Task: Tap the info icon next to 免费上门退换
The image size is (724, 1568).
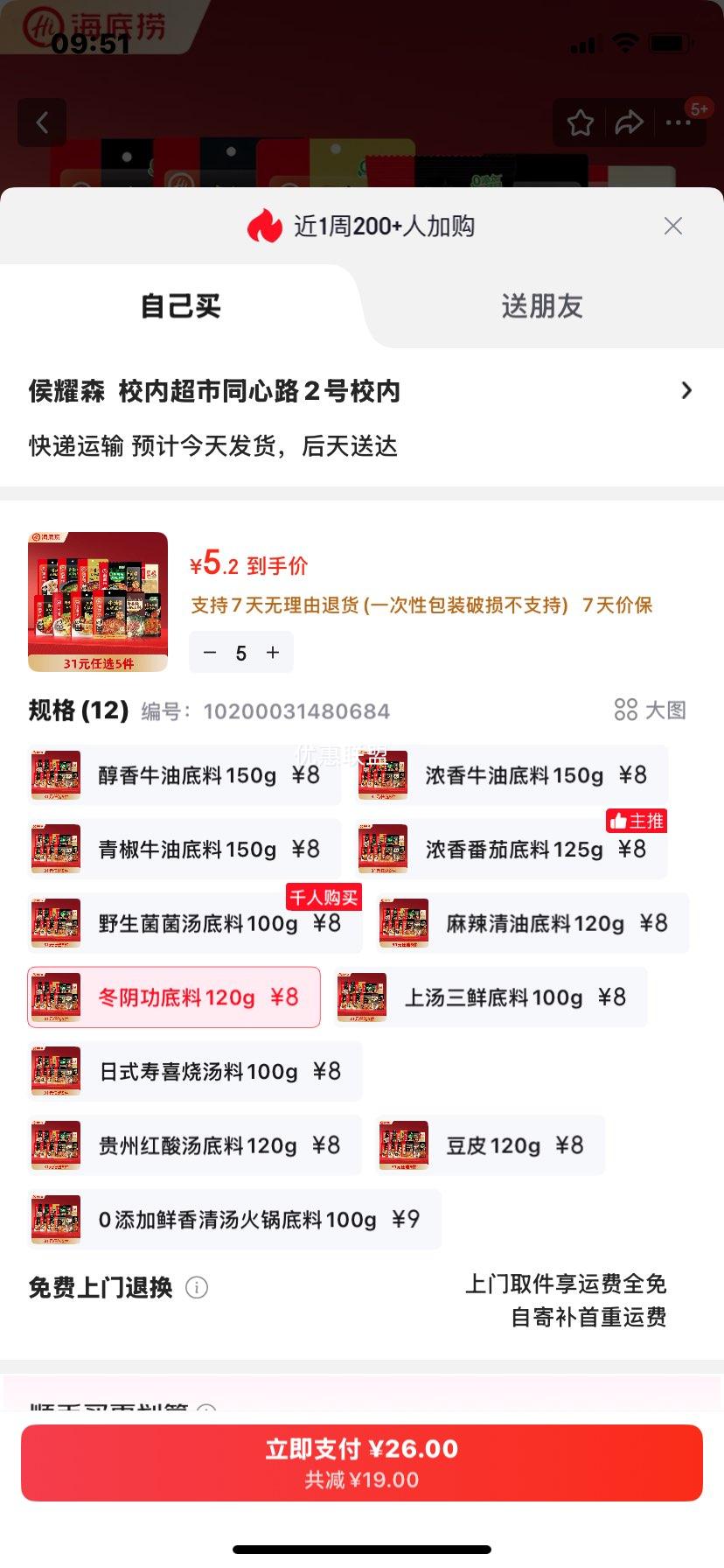Action: click(x=198, y=1287)
